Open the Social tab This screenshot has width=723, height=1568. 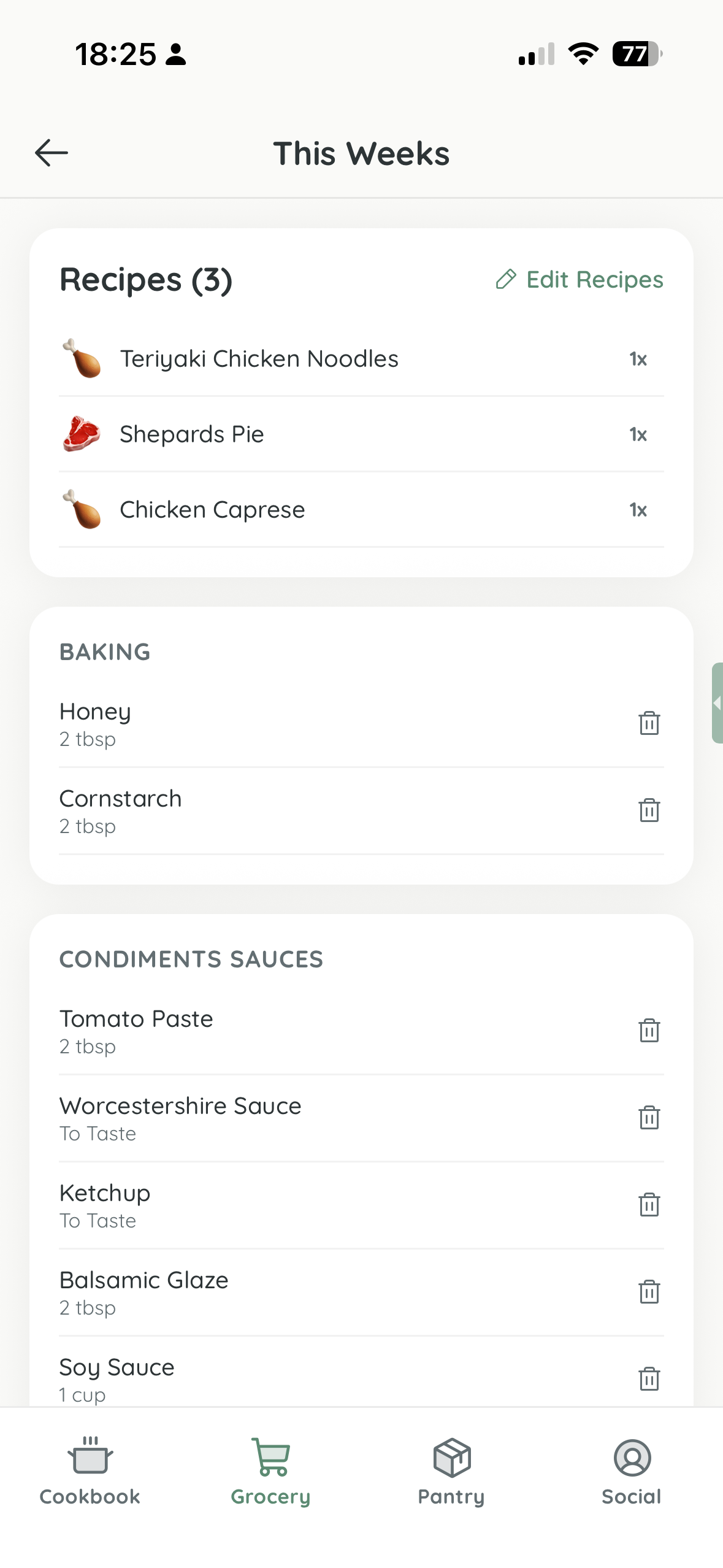tap(631, 1469)
